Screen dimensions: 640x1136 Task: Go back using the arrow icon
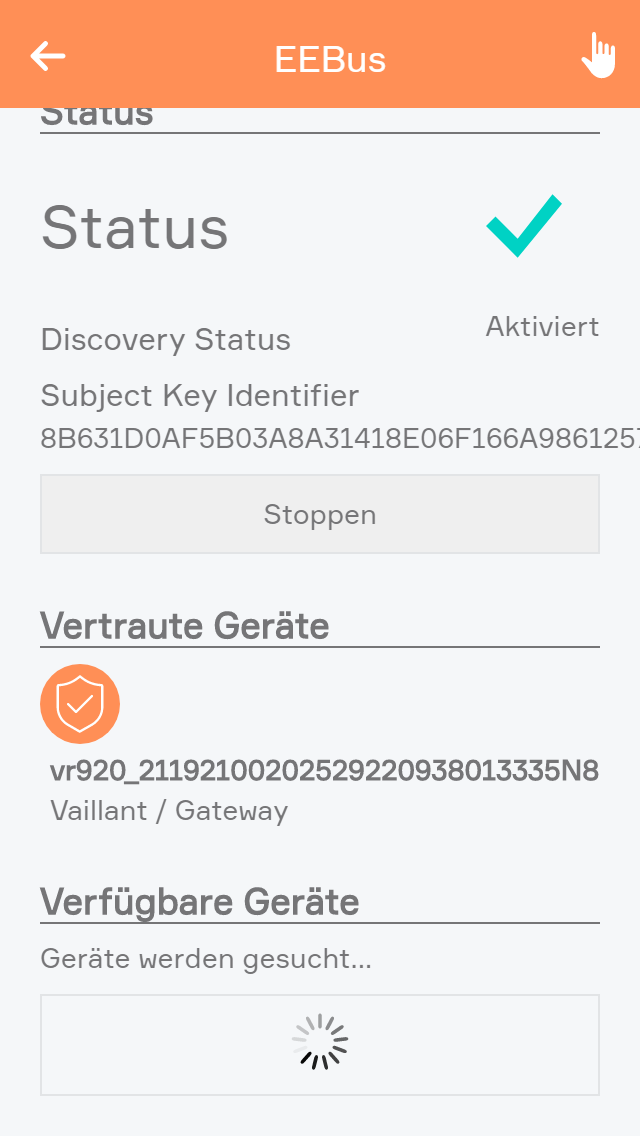(x=47, y=56)
